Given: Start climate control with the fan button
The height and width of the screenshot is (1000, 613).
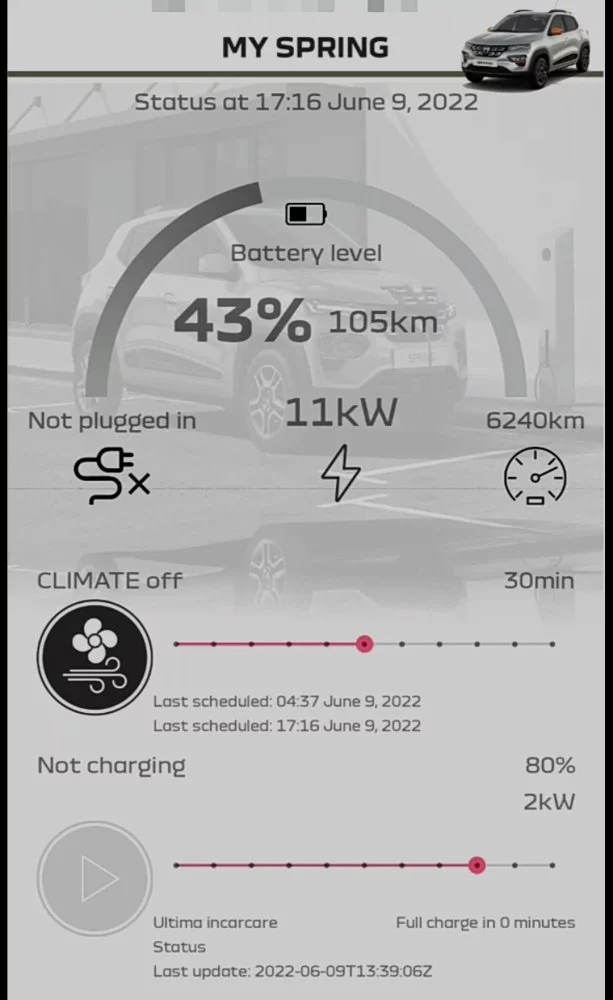Looking at the screenshot, I should tap(94, 657).
